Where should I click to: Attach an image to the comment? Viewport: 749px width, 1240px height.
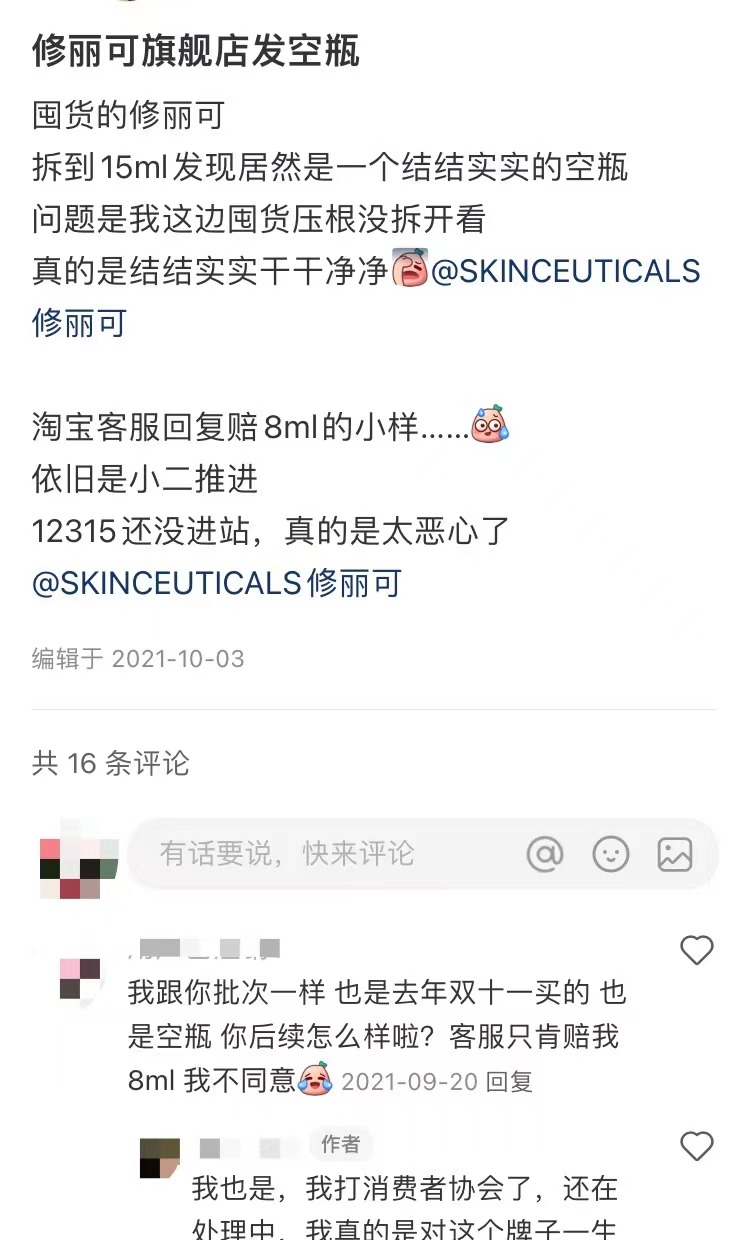coord(675,854)
